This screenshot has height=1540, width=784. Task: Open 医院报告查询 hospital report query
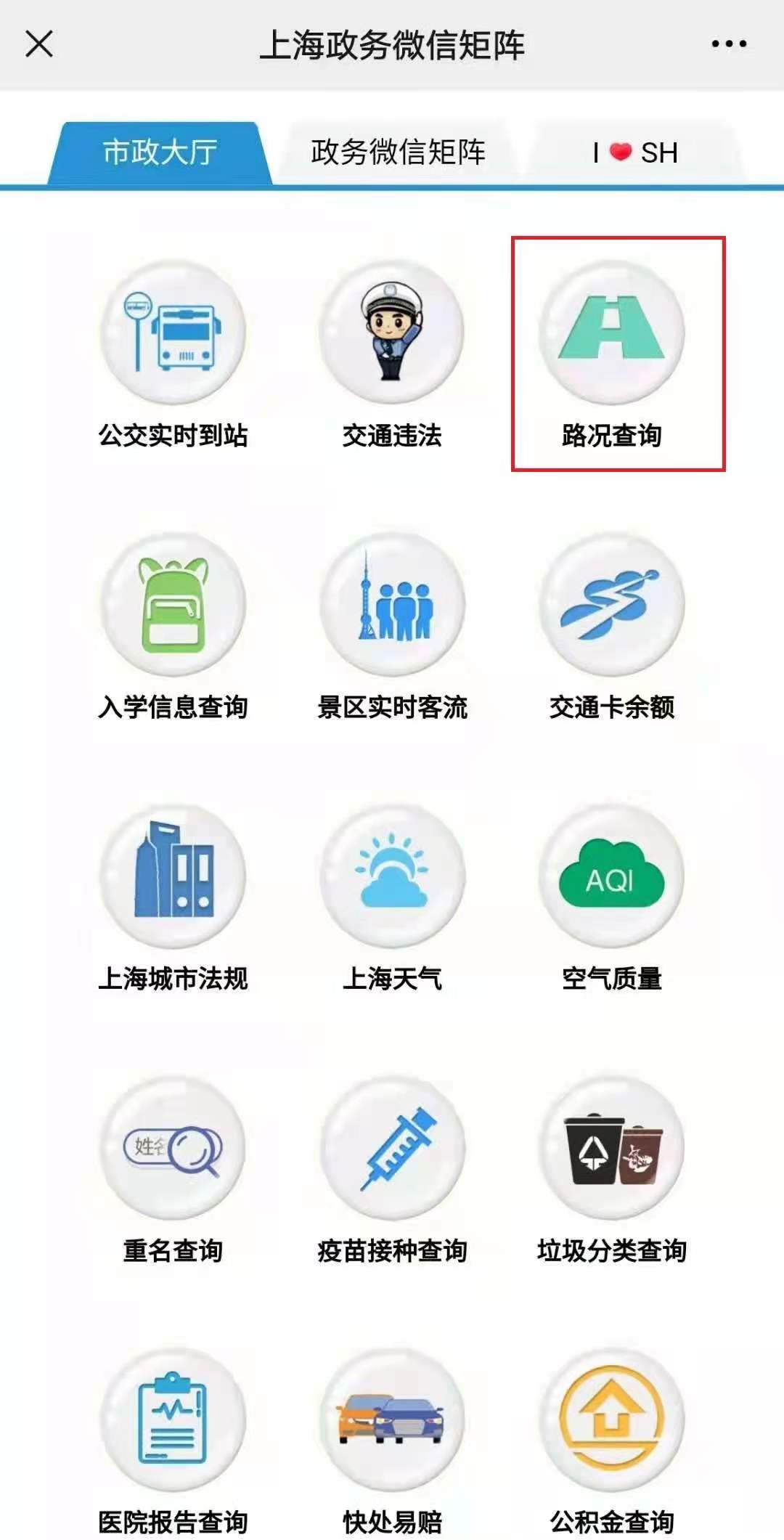click(173, 1441)
